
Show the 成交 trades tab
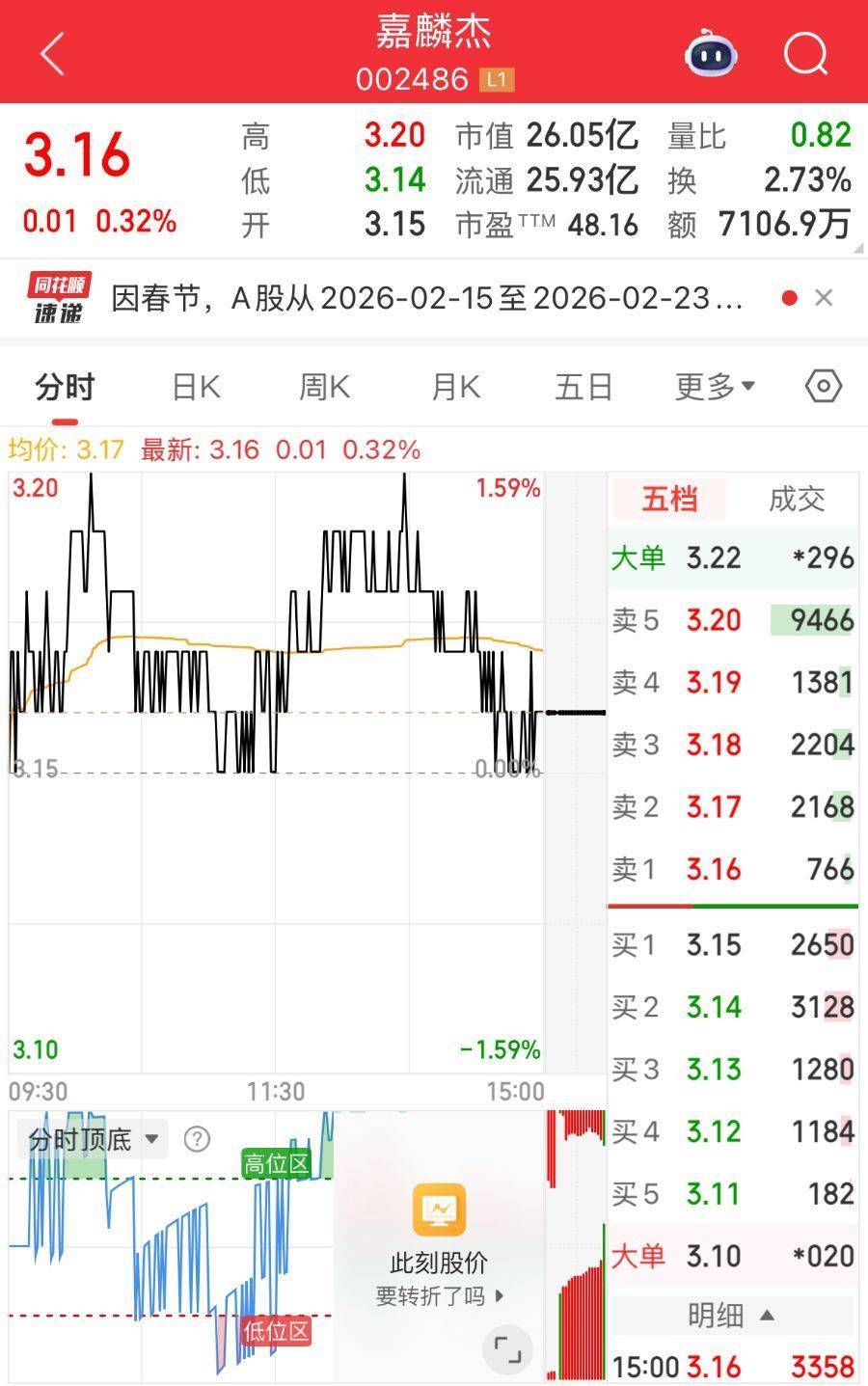coord(797,499)
